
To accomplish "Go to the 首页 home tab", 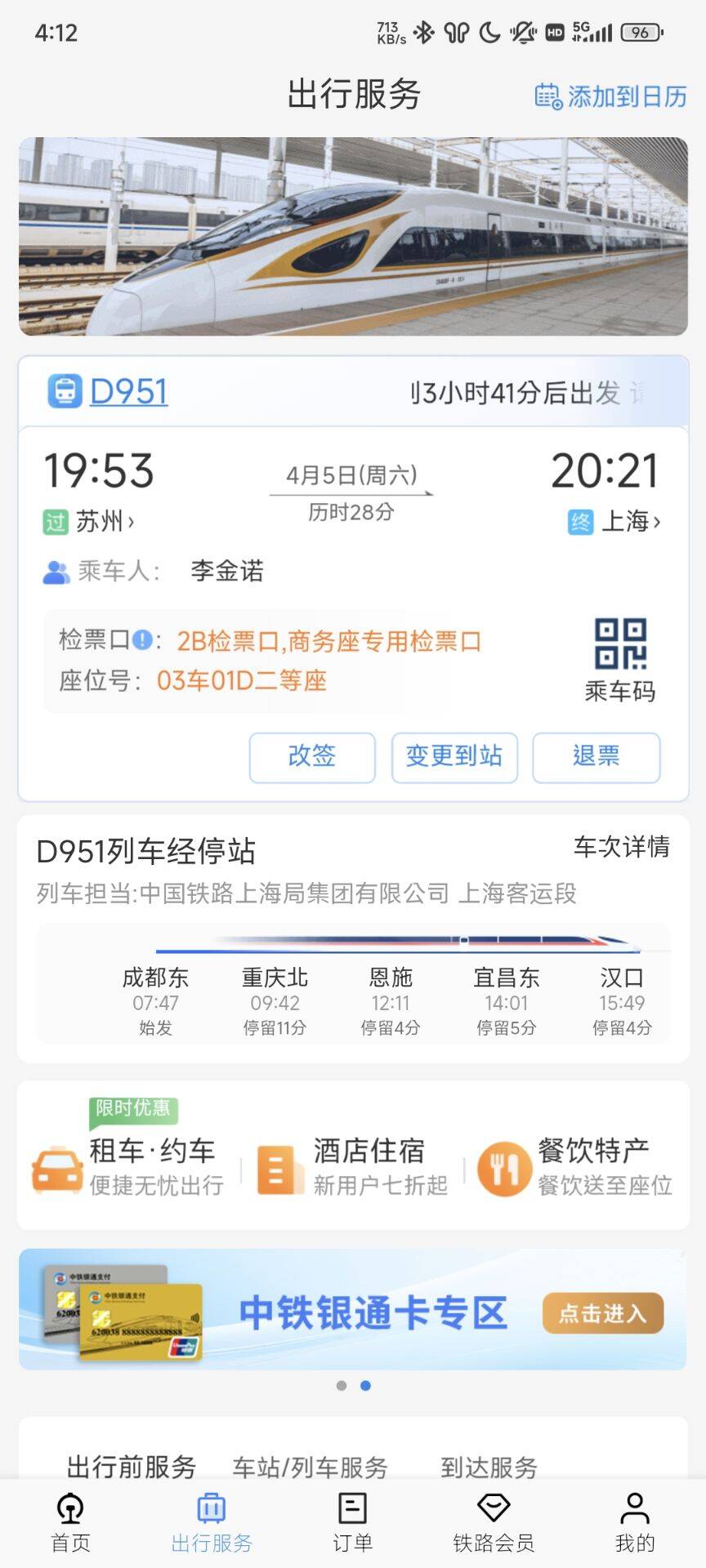I will (x=70, y=1522).
